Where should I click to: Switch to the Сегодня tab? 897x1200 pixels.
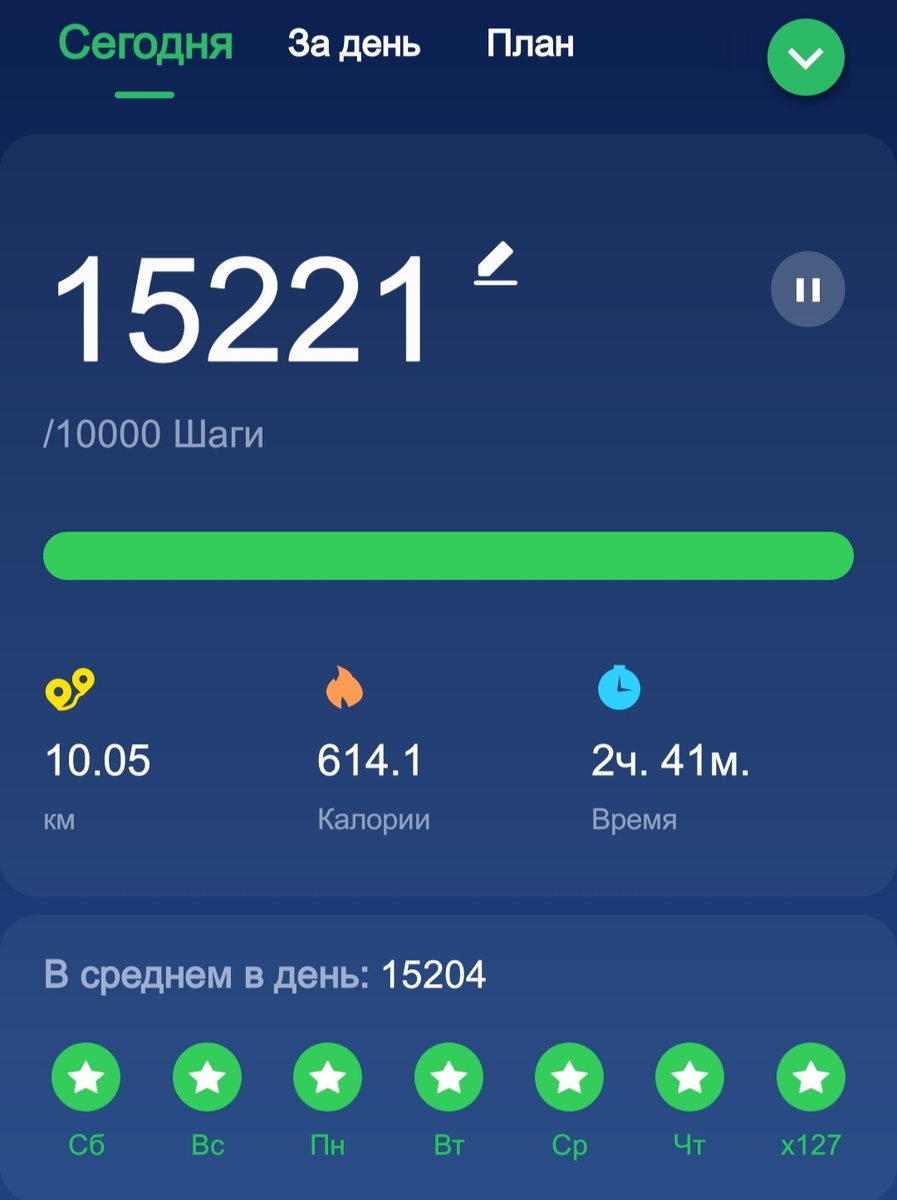tap(145, 44)
